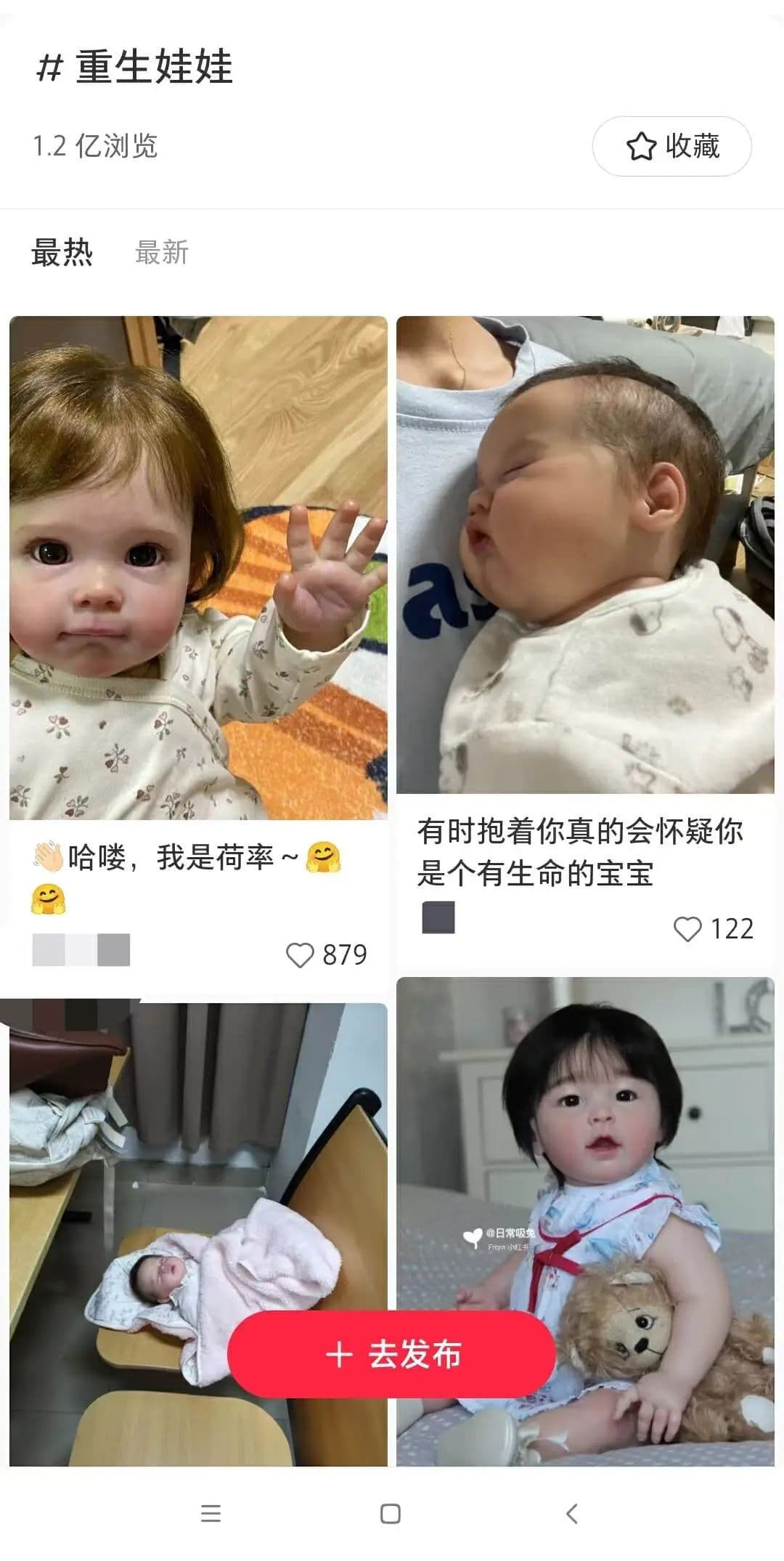
Task: Like the post with 122 likes
Action: (687, 929)
